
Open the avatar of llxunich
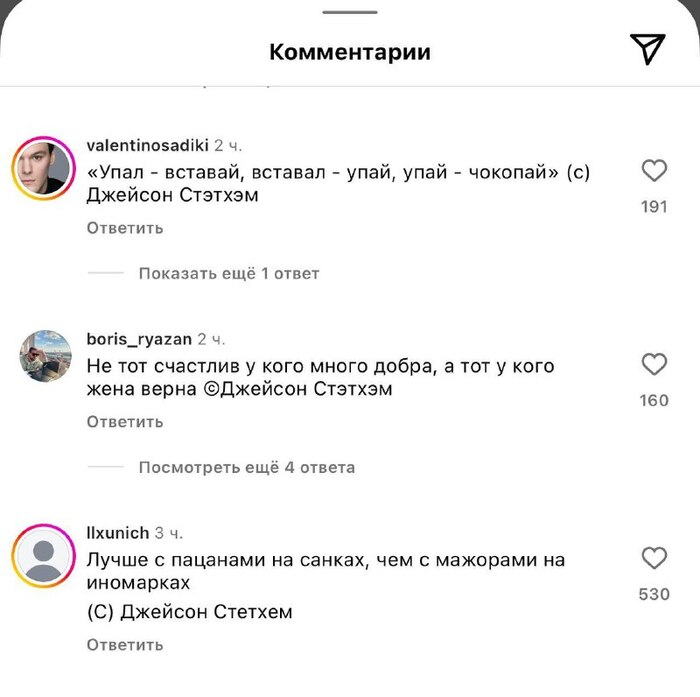click(44, 555)
